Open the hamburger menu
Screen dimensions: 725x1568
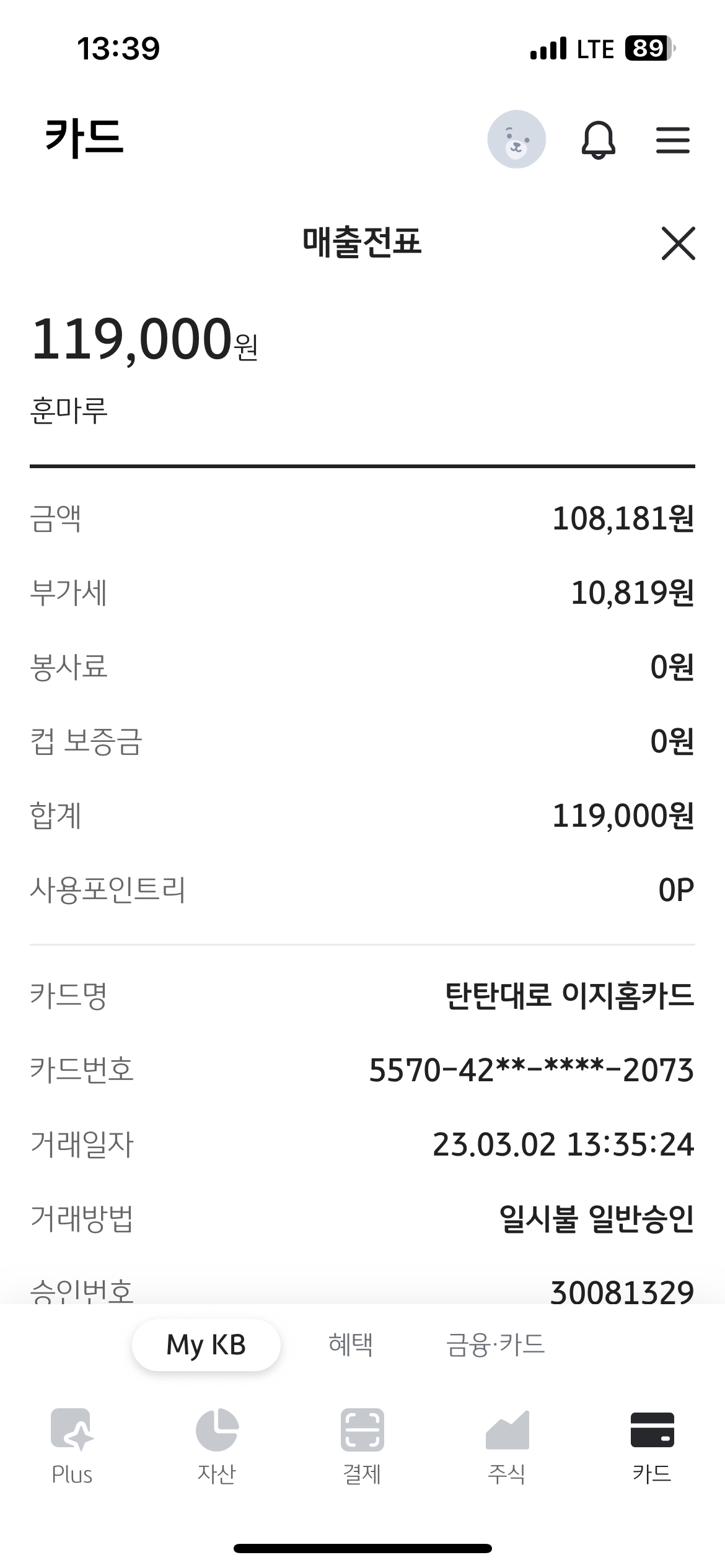(x=672, y=140)
